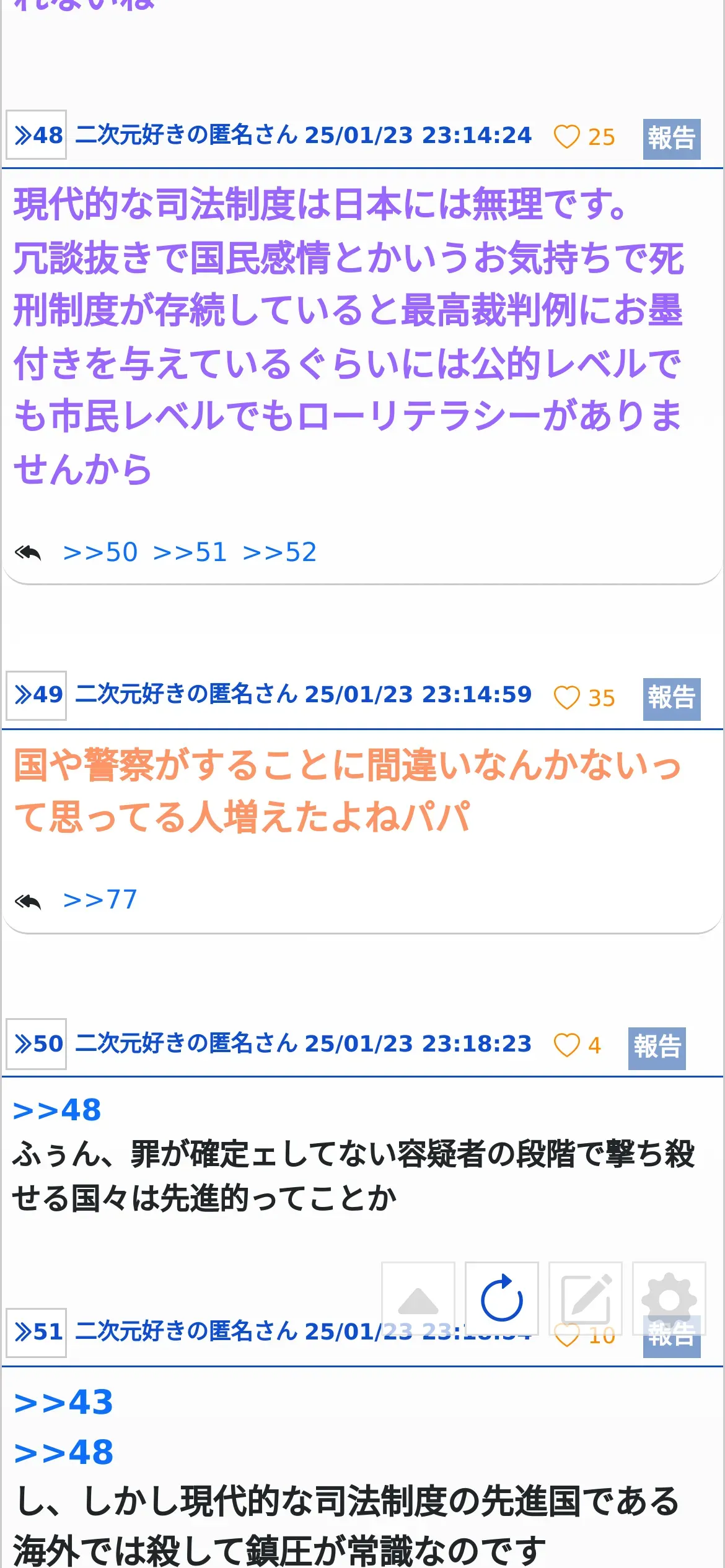Like post 50 with heart icon
This screenshot has width=725, height=1568.
(x=566, y=1045)
